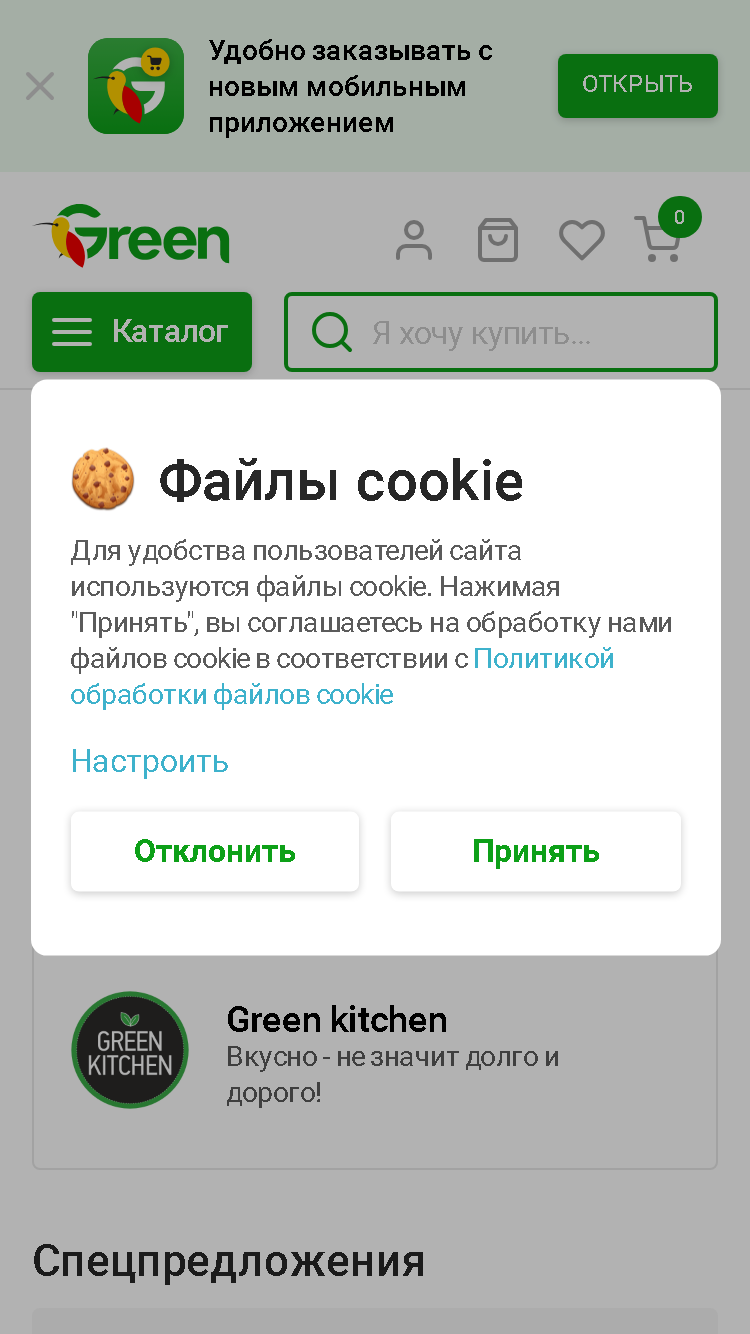
Task: Open the shopping cart
Action: [x=662, y=235]
